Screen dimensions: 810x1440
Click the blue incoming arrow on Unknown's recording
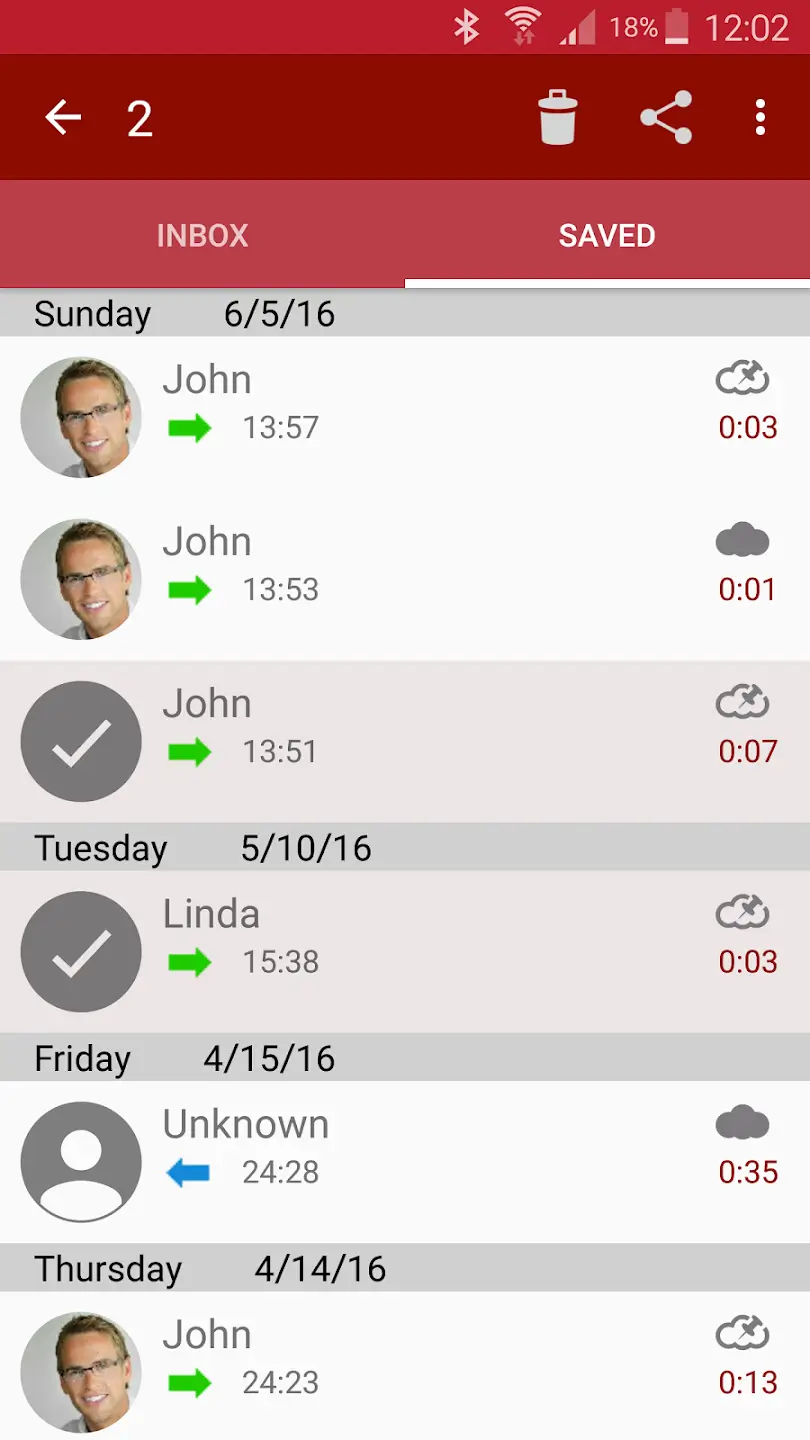pos(191,1173)
